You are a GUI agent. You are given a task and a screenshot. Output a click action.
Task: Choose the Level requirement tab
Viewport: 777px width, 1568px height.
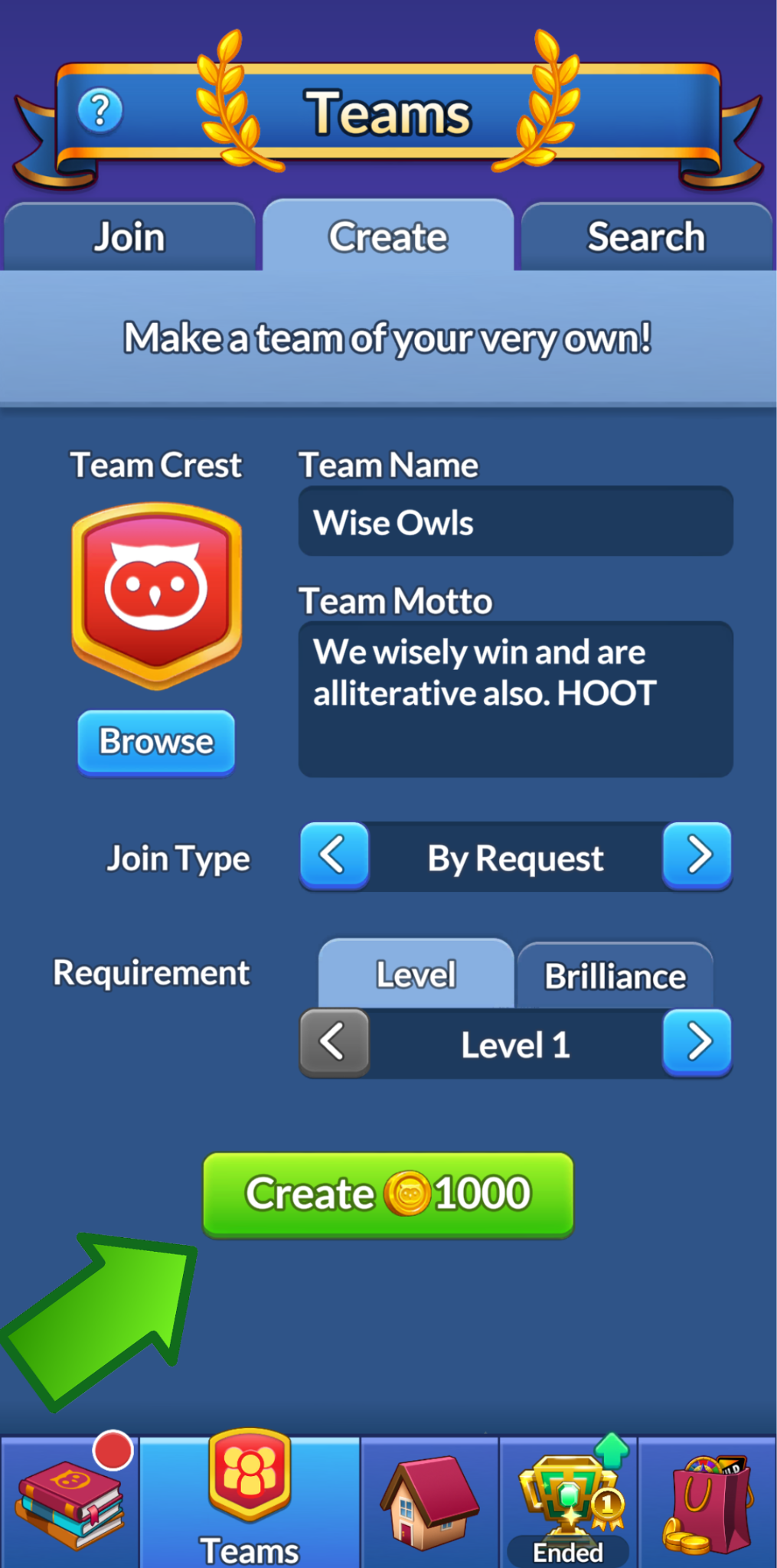coord(416,975)
